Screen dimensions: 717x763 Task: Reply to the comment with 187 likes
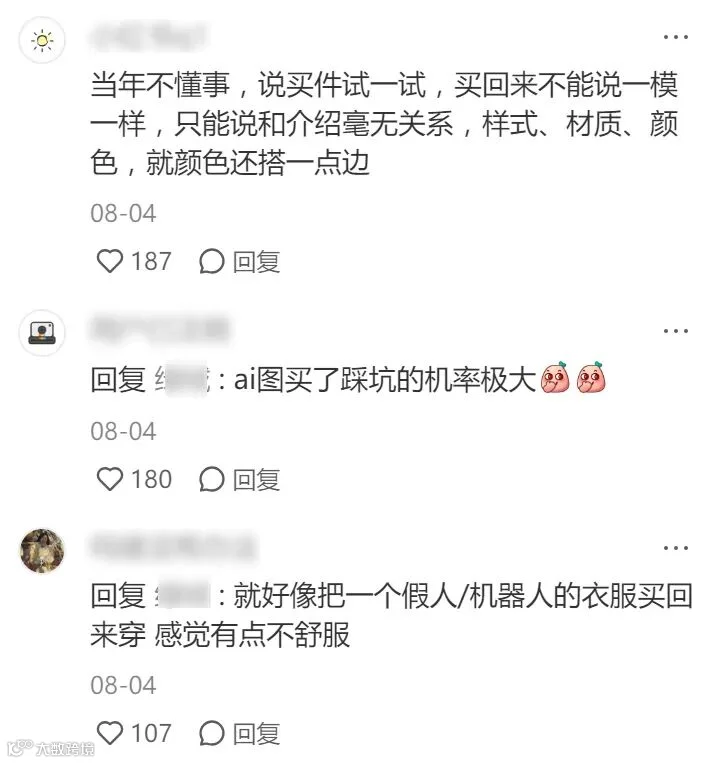pyautogui.click(x=239, y=262)
